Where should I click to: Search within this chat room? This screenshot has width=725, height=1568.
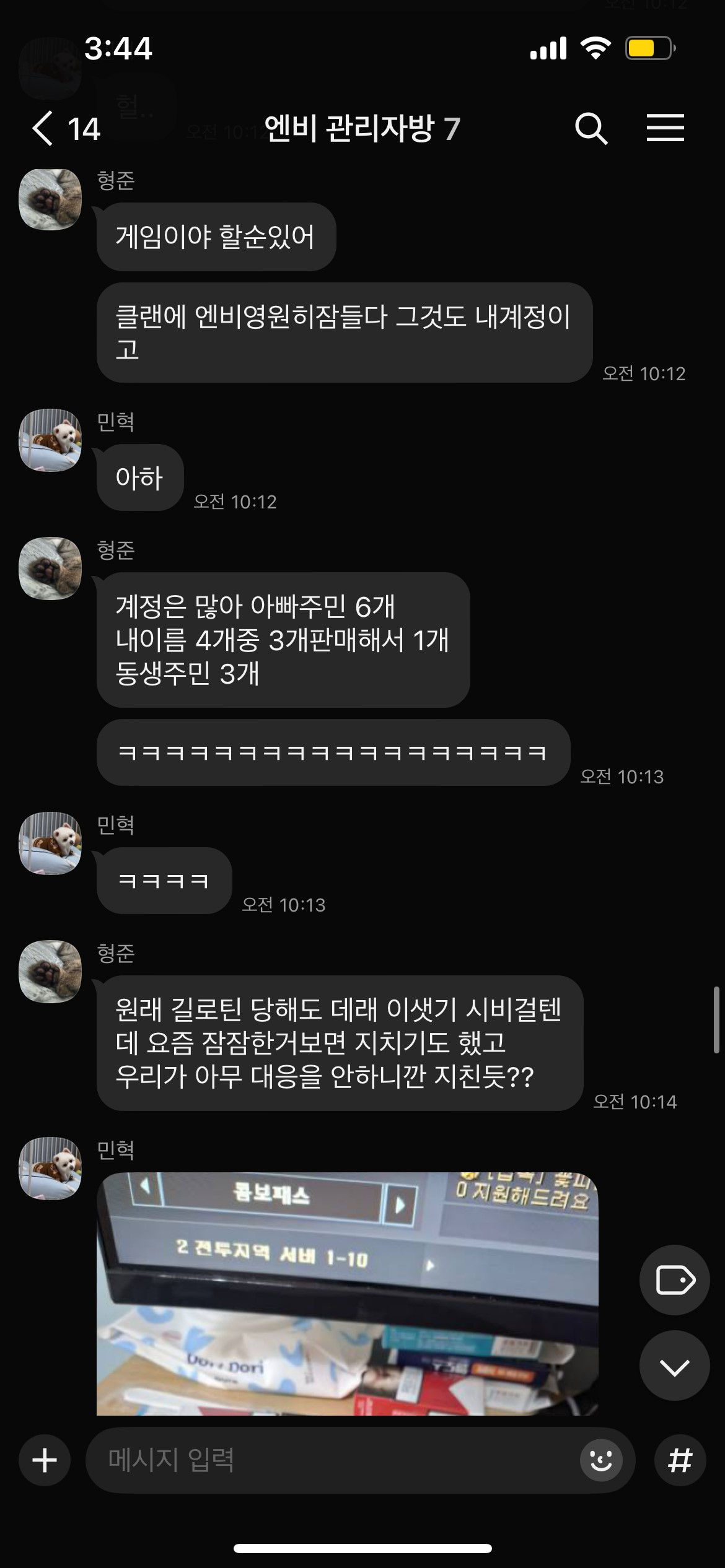[x=591, y=129]
